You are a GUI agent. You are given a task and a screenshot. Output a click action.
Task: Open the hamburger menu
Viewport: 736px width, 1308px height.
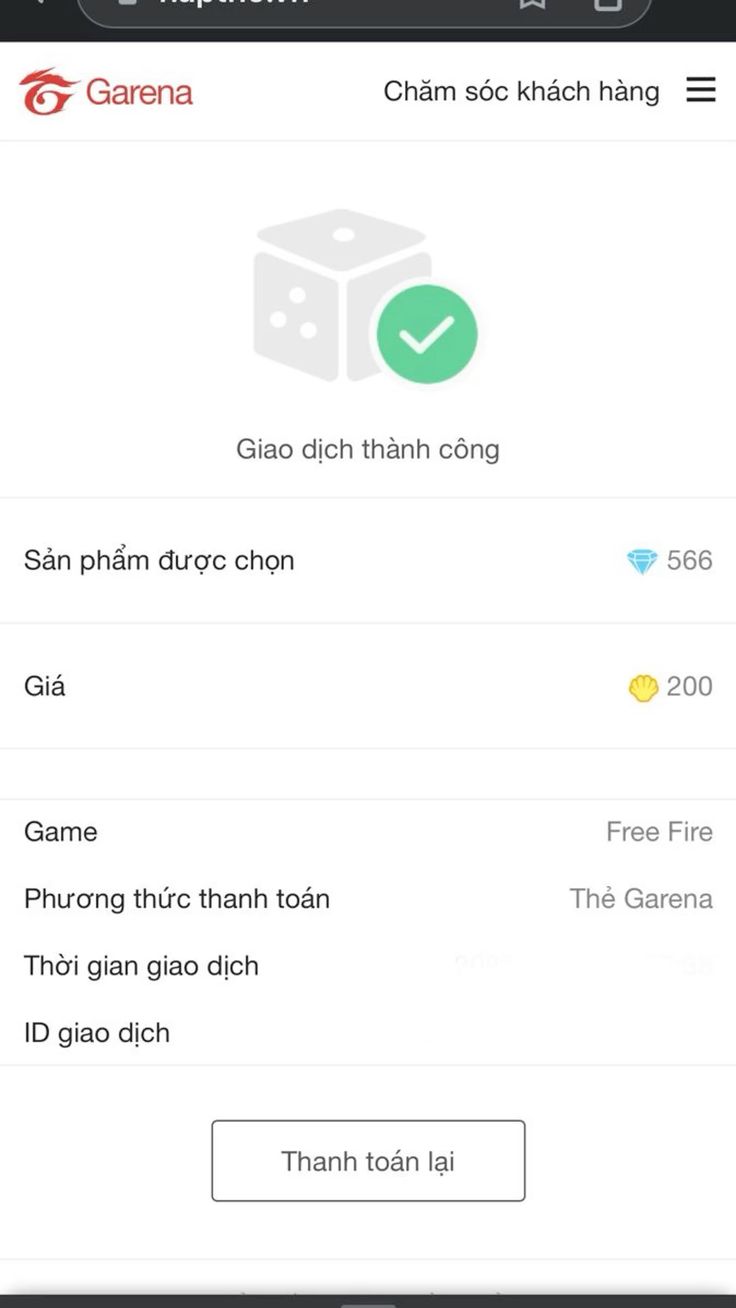(701, 91)
